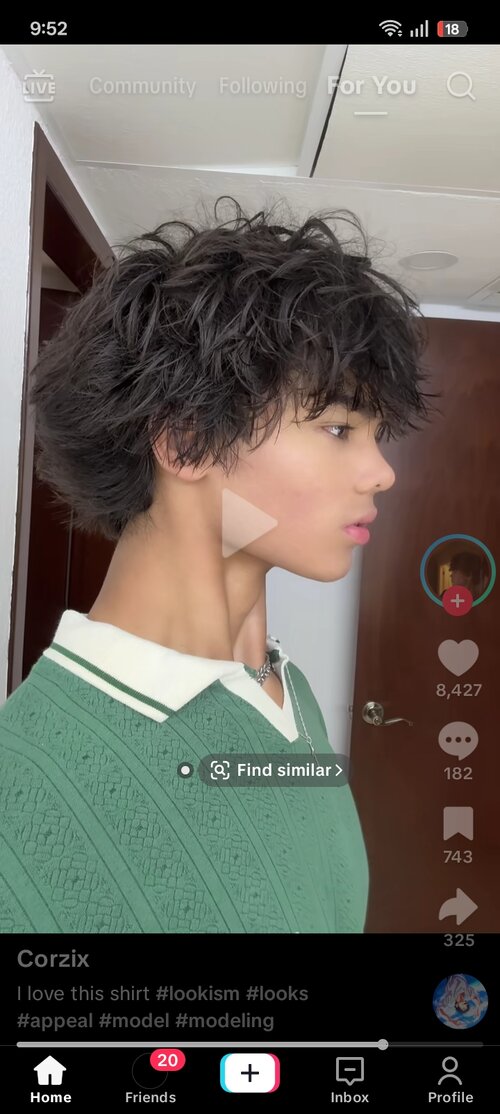Open the LIVE icon
Viewport: 500px width, 1114px height.
(x=38, y=87)
